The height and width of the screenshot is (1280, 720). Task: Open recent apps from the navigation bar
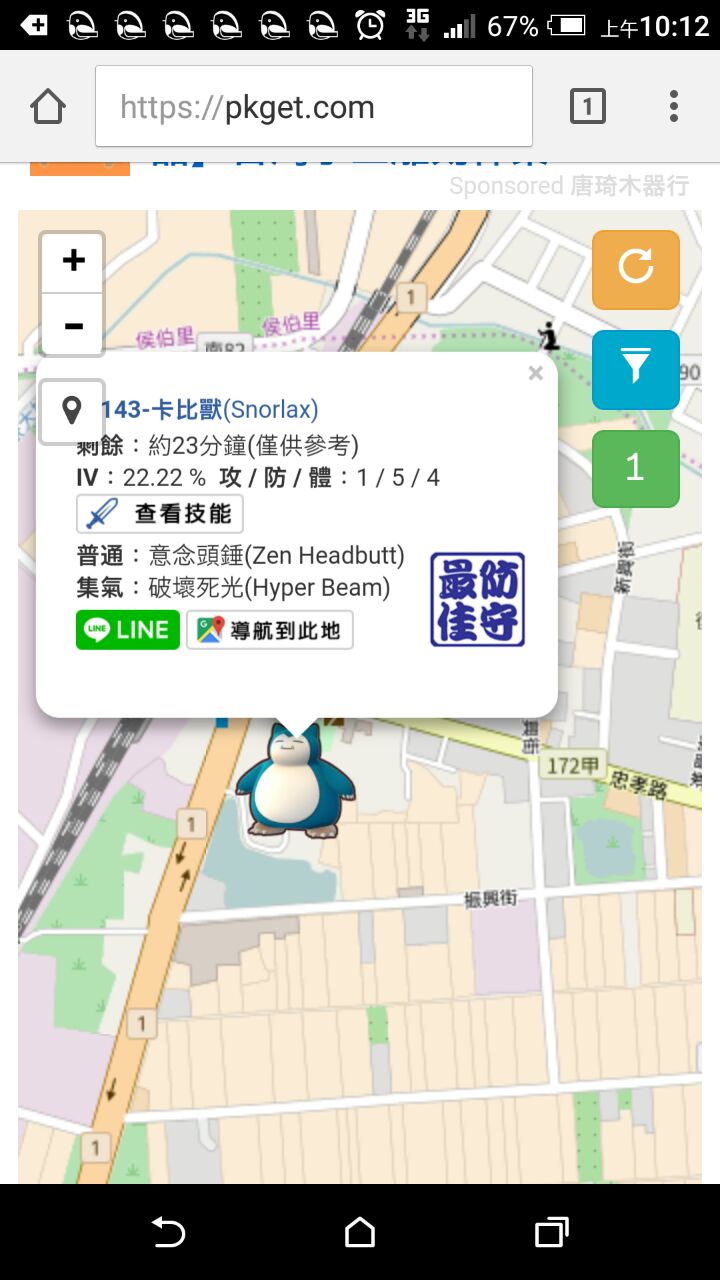click(551, 1232)
